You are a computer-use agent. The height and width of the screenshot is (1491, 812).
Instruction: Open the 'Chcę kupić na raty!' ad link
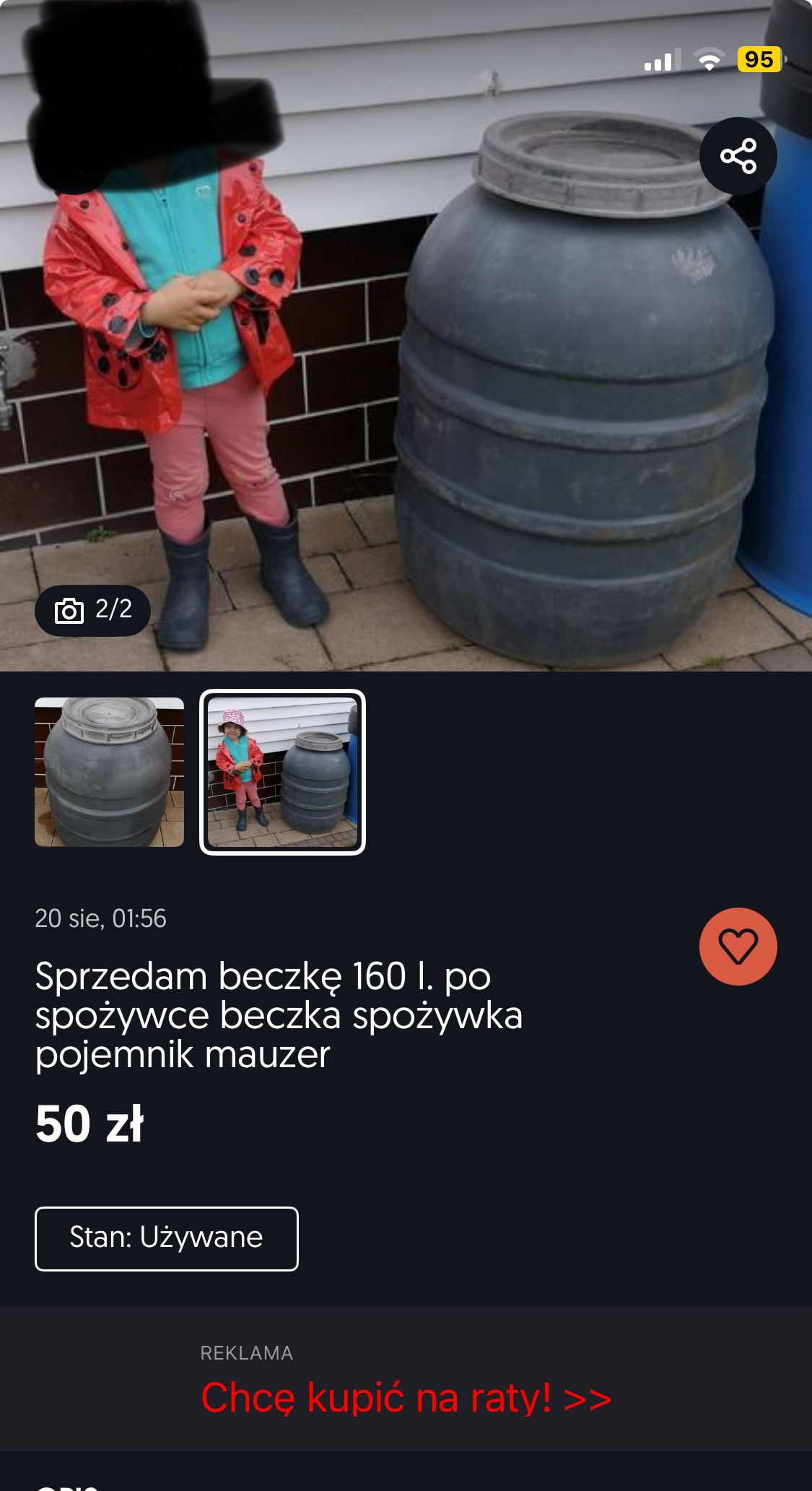[x=406, y=1397]
